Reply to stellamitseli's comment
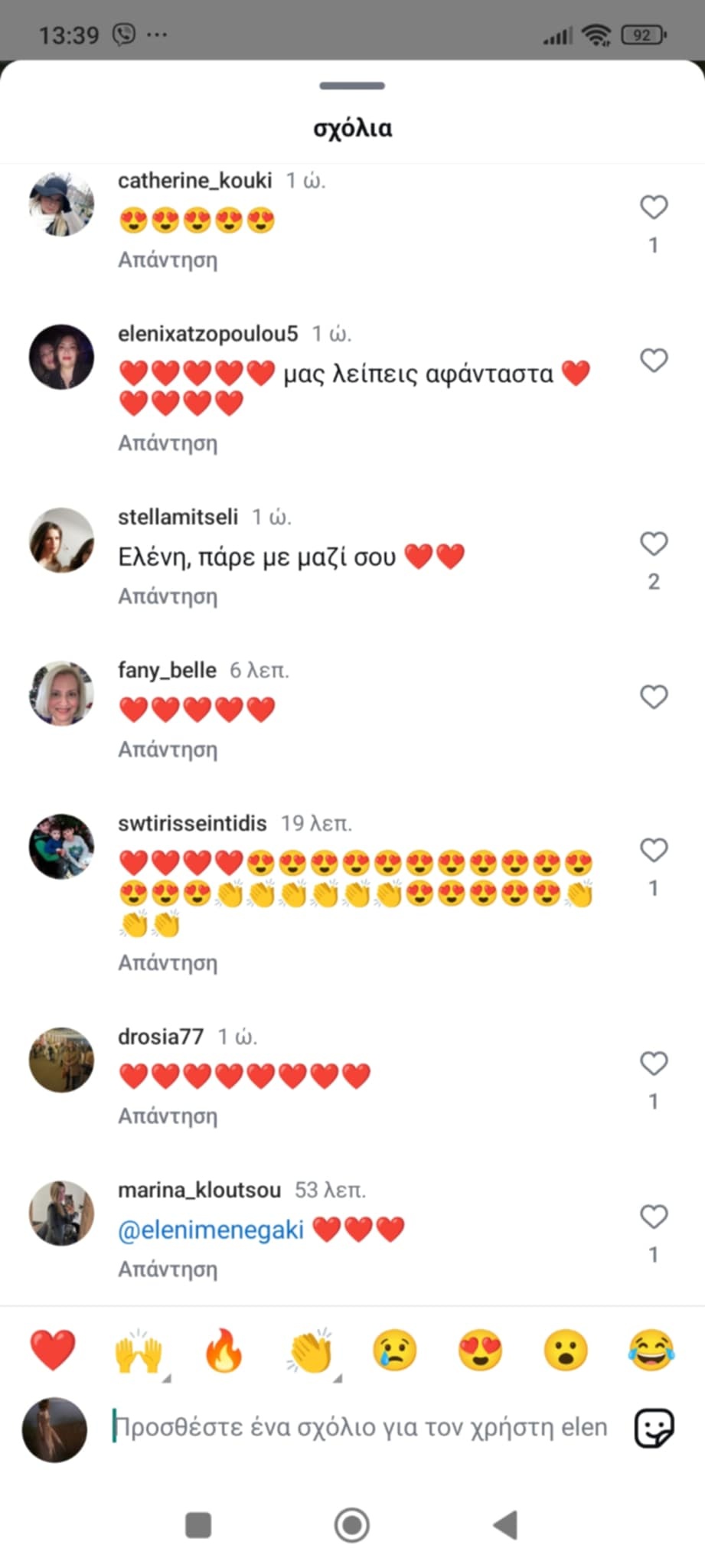This screenshot has width=705, height=1568. point(168,596)
